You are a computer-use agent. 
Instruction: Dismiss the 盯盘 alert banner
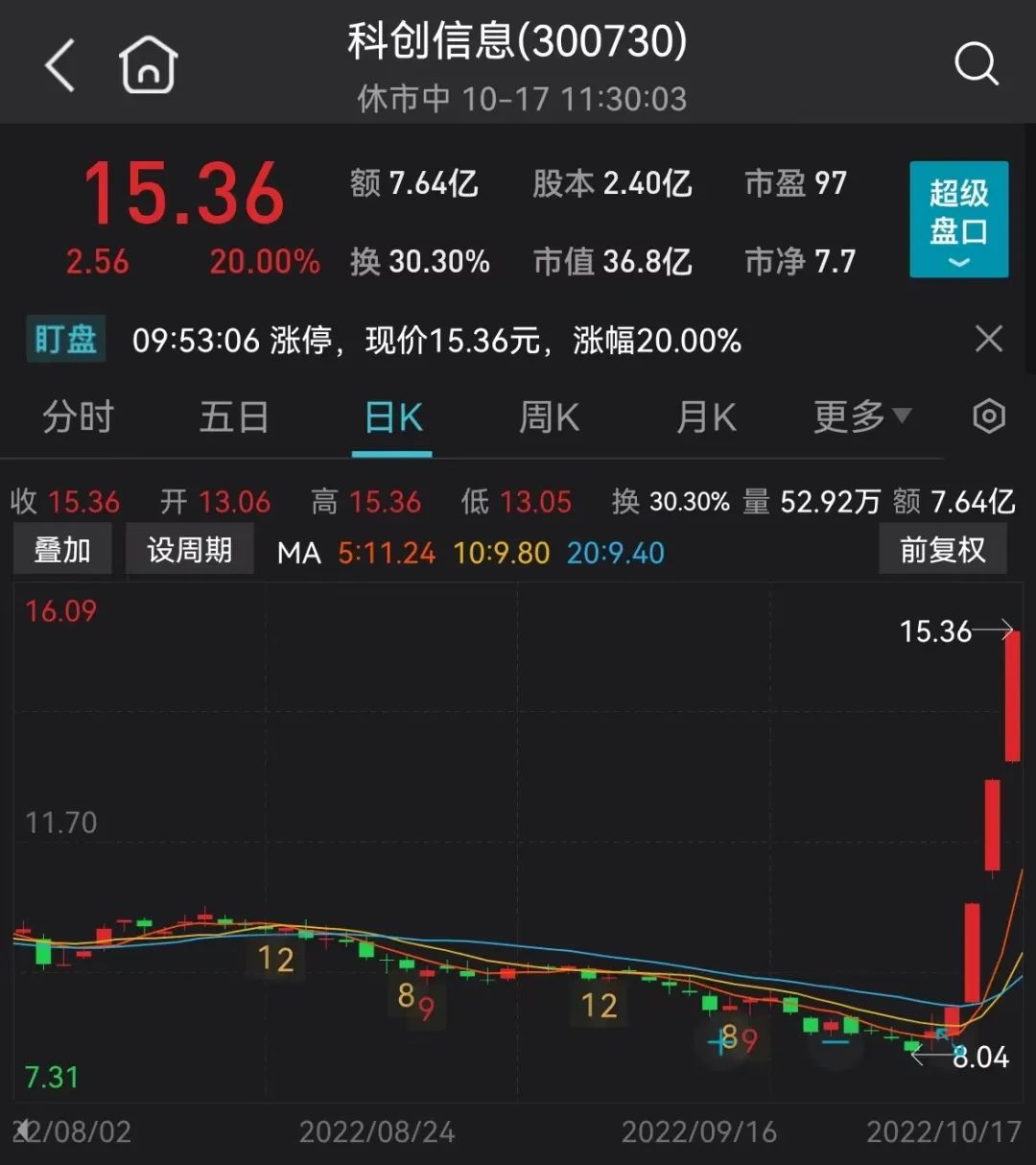988,340
